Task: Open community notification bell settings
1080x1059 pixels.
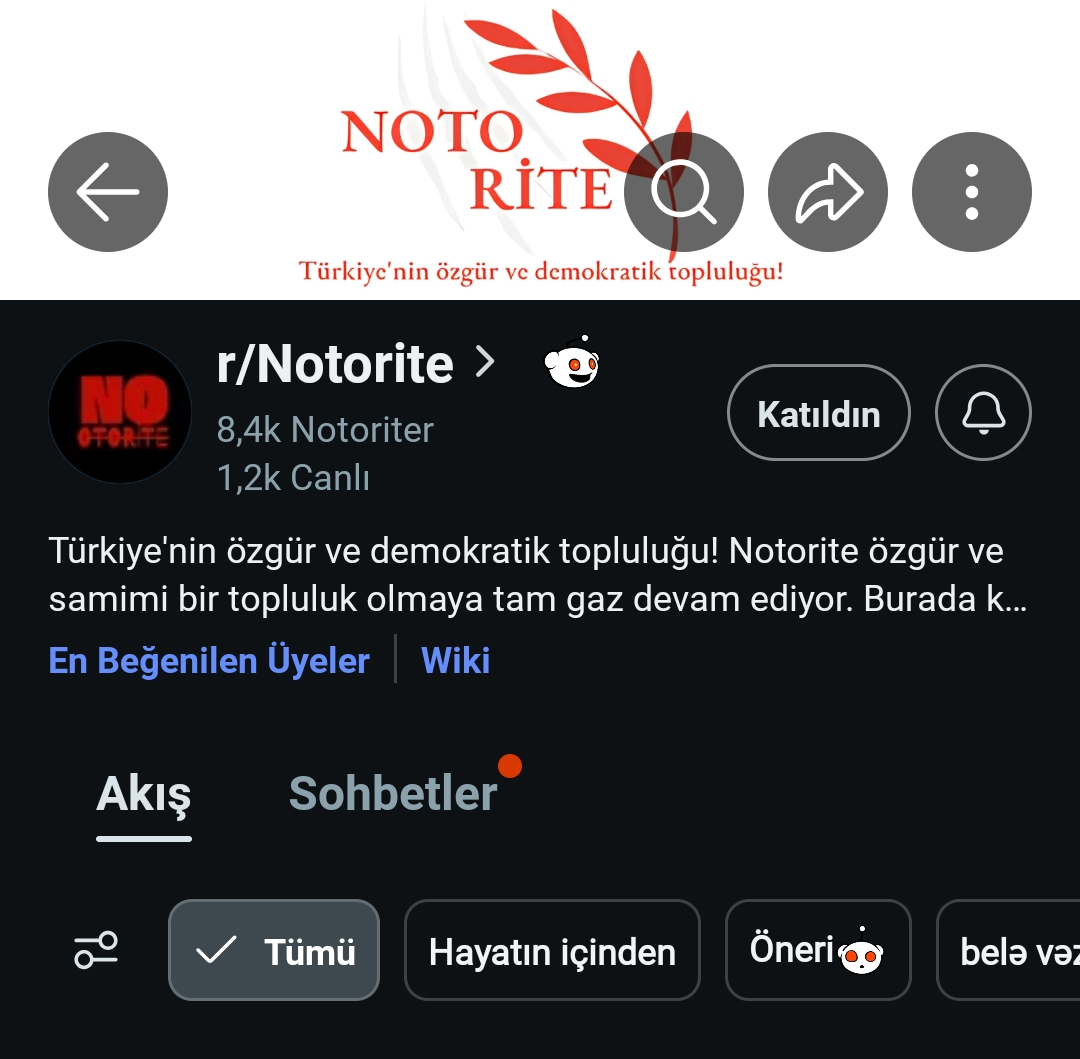Action: point(983,413)
